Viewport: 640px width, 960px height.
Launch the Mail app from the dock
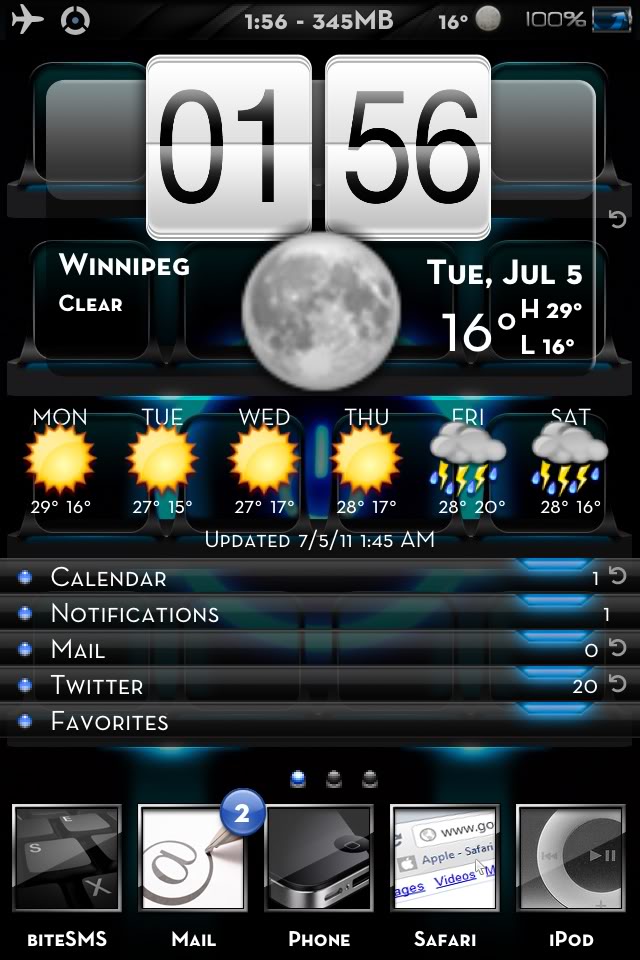pyautogui.click(x=193, y=858)
